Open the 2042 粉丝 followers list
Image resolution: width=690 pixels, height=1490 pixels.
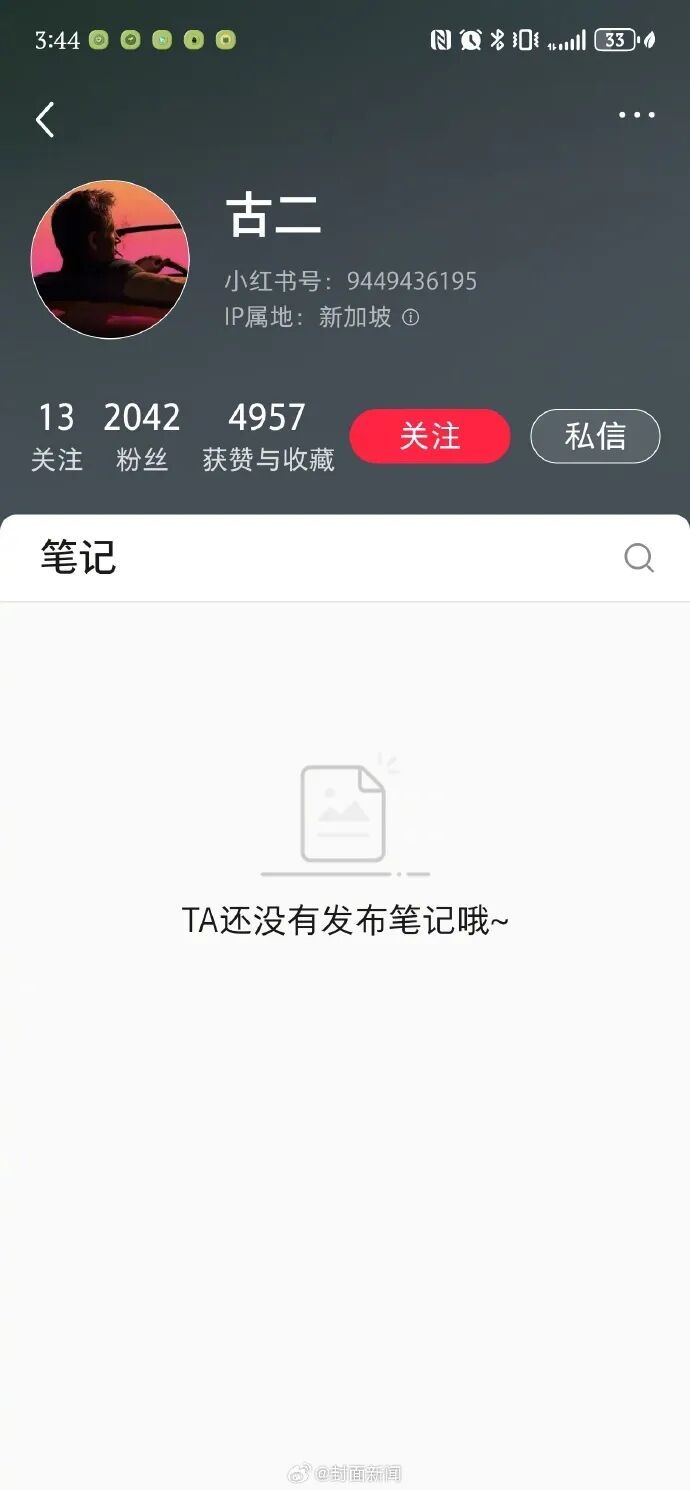(x=142, y=436)
